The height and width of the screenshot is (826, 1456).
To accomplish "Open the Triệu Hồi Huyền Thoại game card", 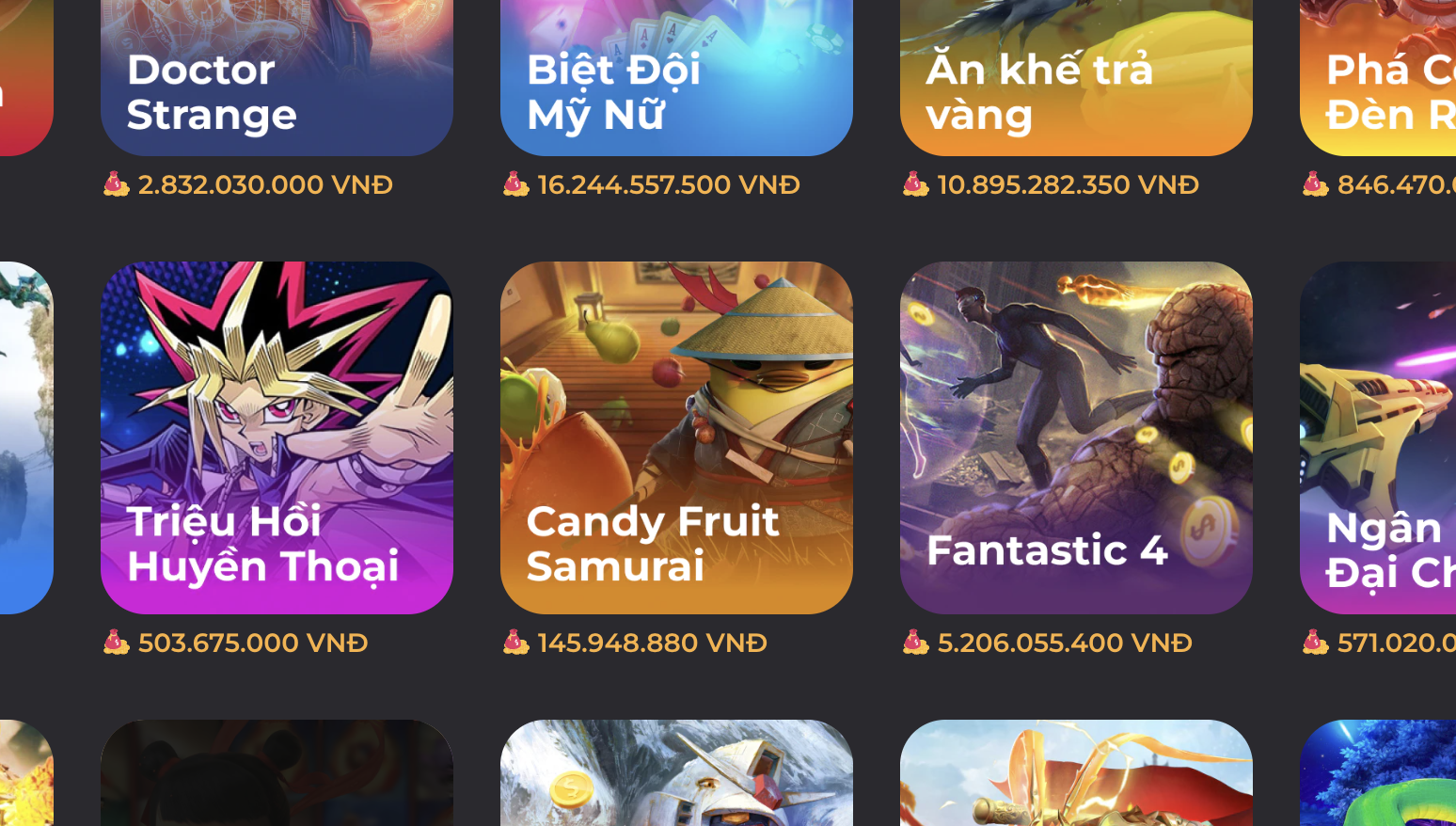I will pyautogui.click(x=277, y=437).
